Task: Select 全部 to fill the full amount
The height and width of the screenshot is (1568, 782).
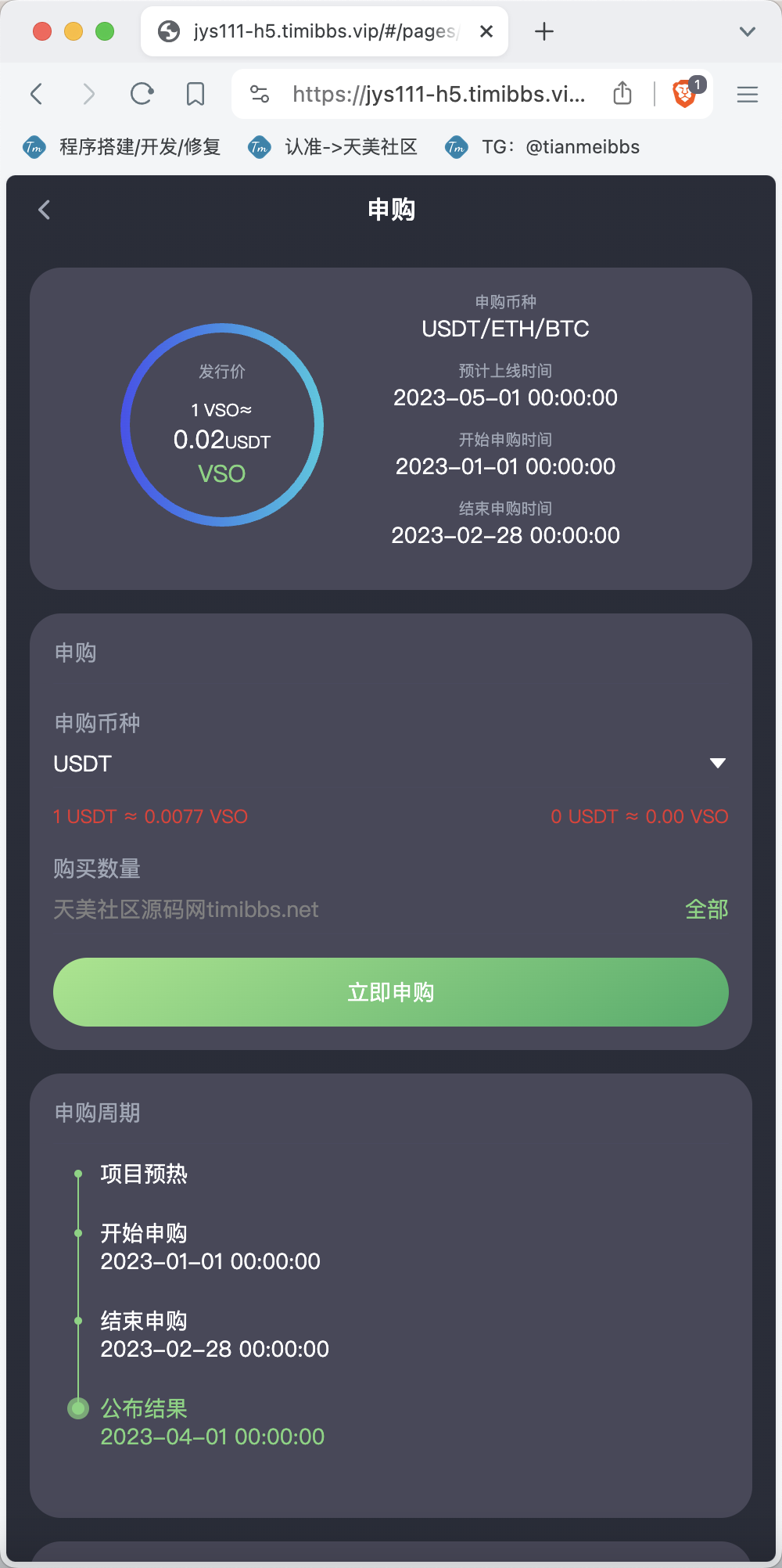Action: (x=706, y=909)
